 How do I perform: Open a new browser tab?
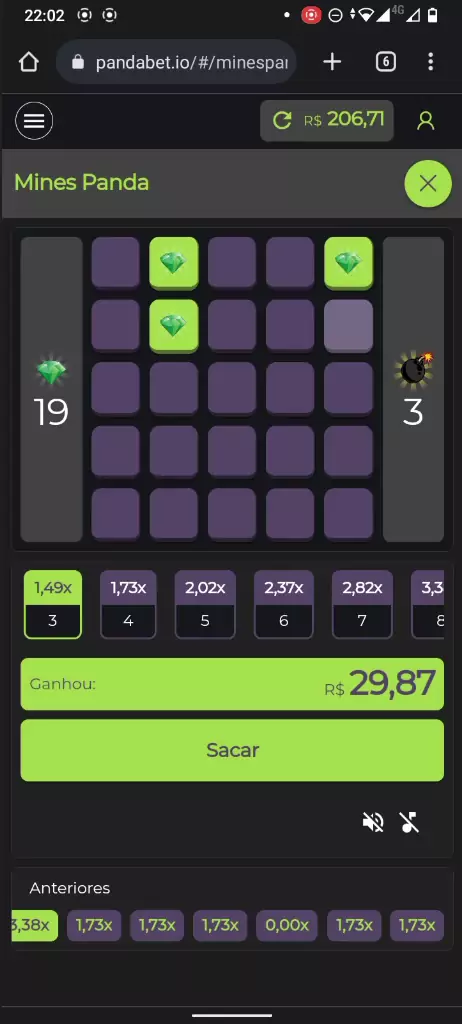pos(332,62)
